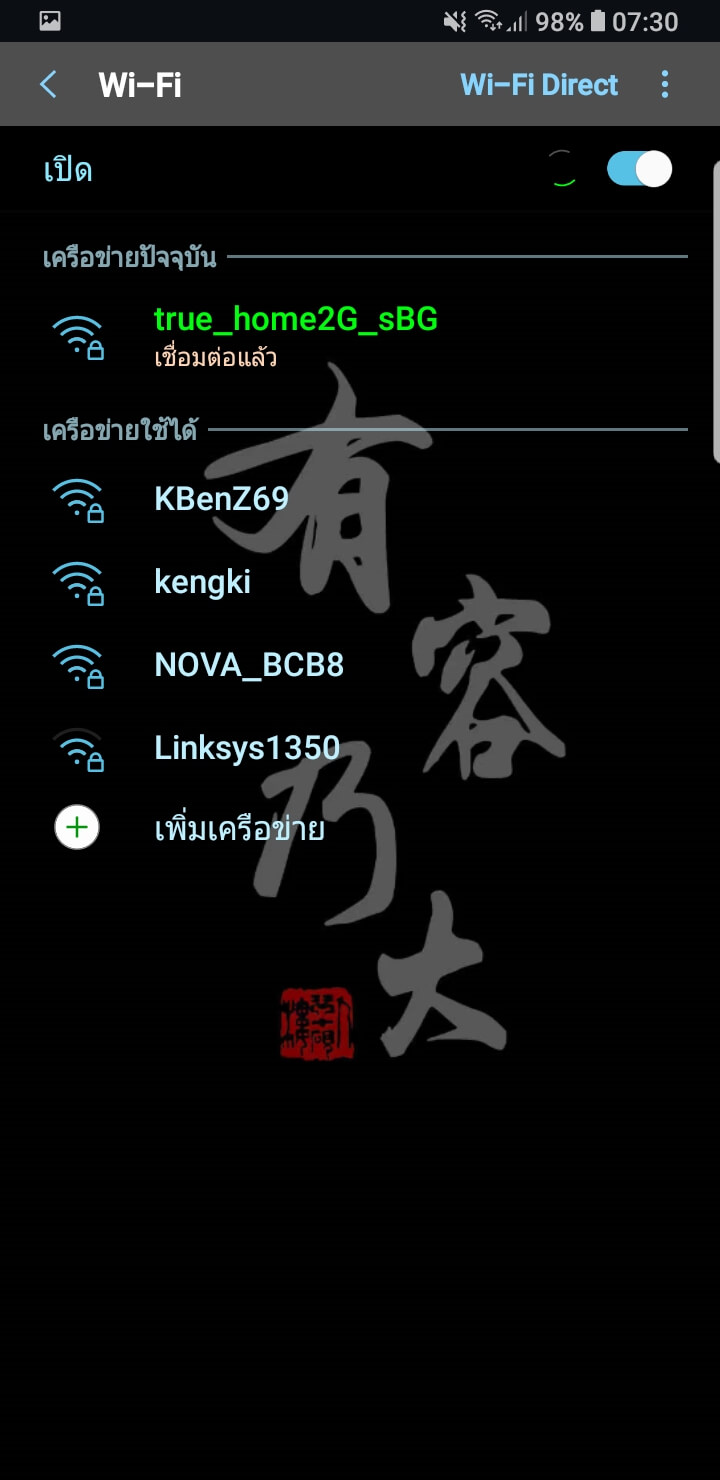Image resolution: width=720 pixels, height=1480 pixels.
Task: Open connected network true_home2G_sBG
Action: (x=295, y=334)
